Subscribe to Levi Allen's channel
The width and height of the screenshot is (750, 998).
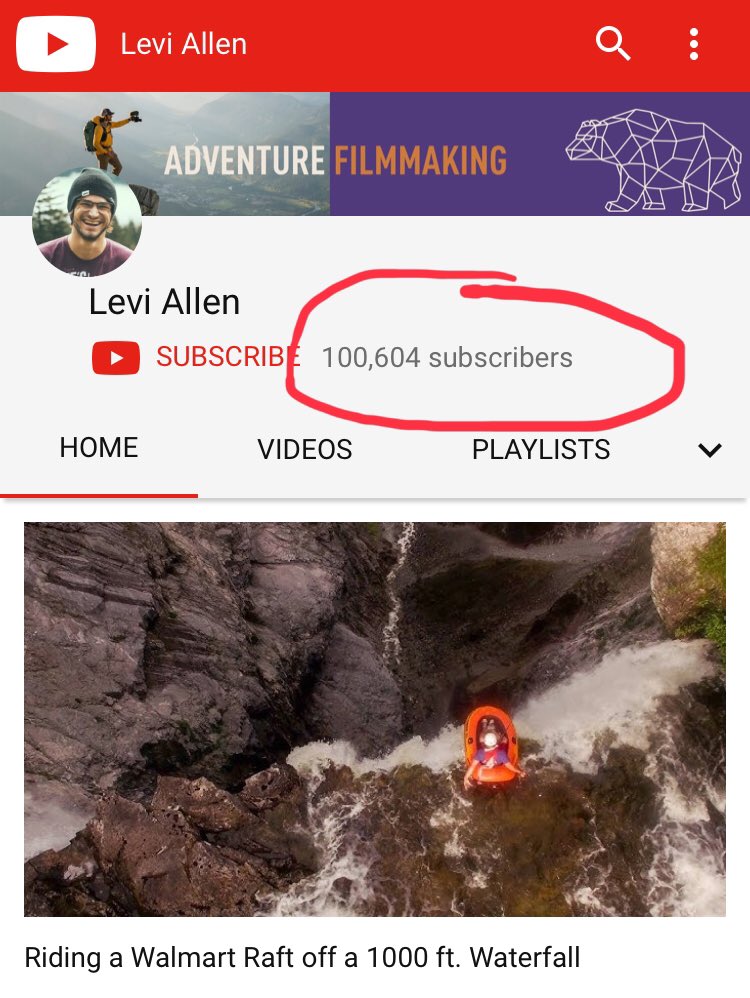pos(196,357)
